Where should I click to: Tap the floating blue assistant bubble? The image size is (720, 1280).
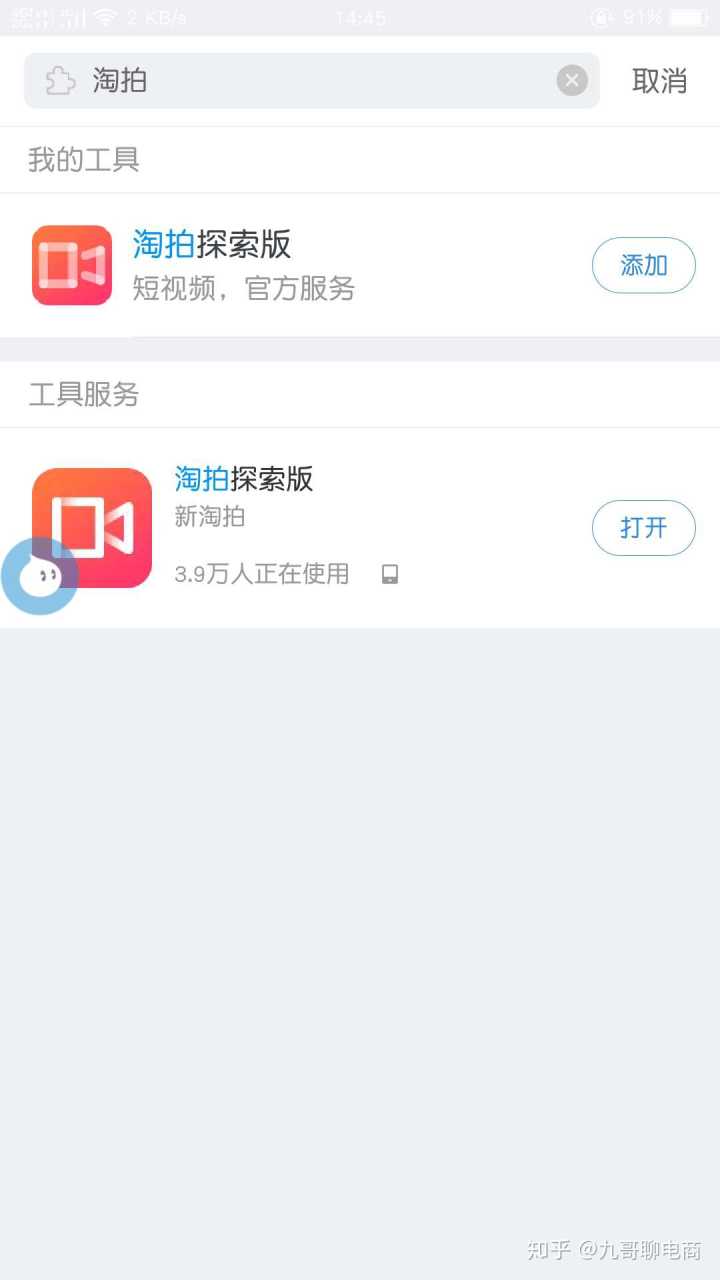click(40, 576)
